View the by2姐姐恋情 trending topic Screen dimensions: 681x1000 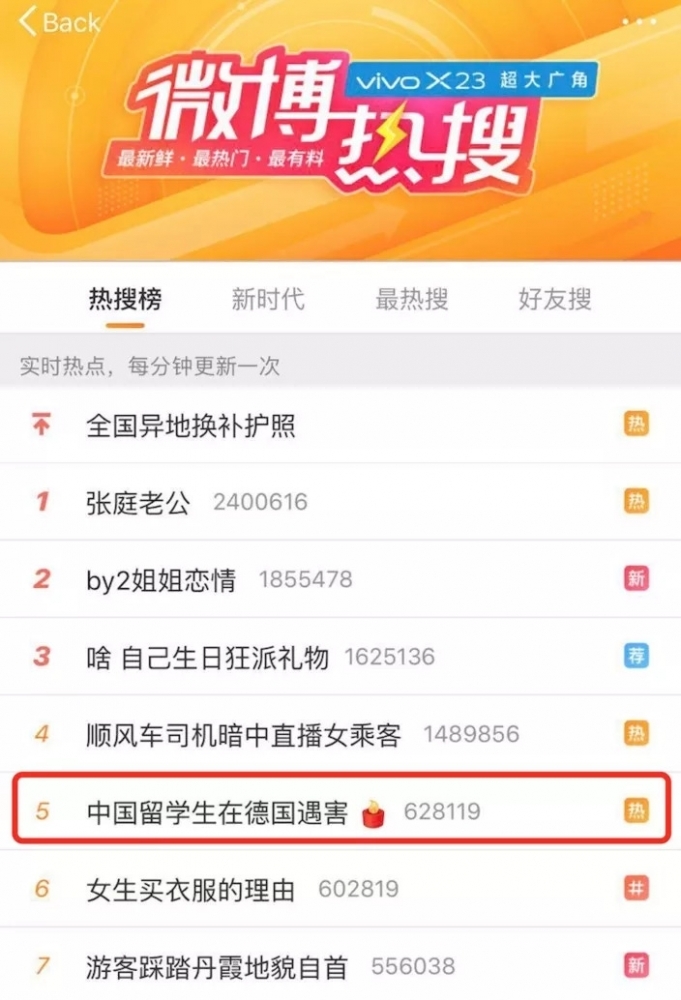(161, 580)
